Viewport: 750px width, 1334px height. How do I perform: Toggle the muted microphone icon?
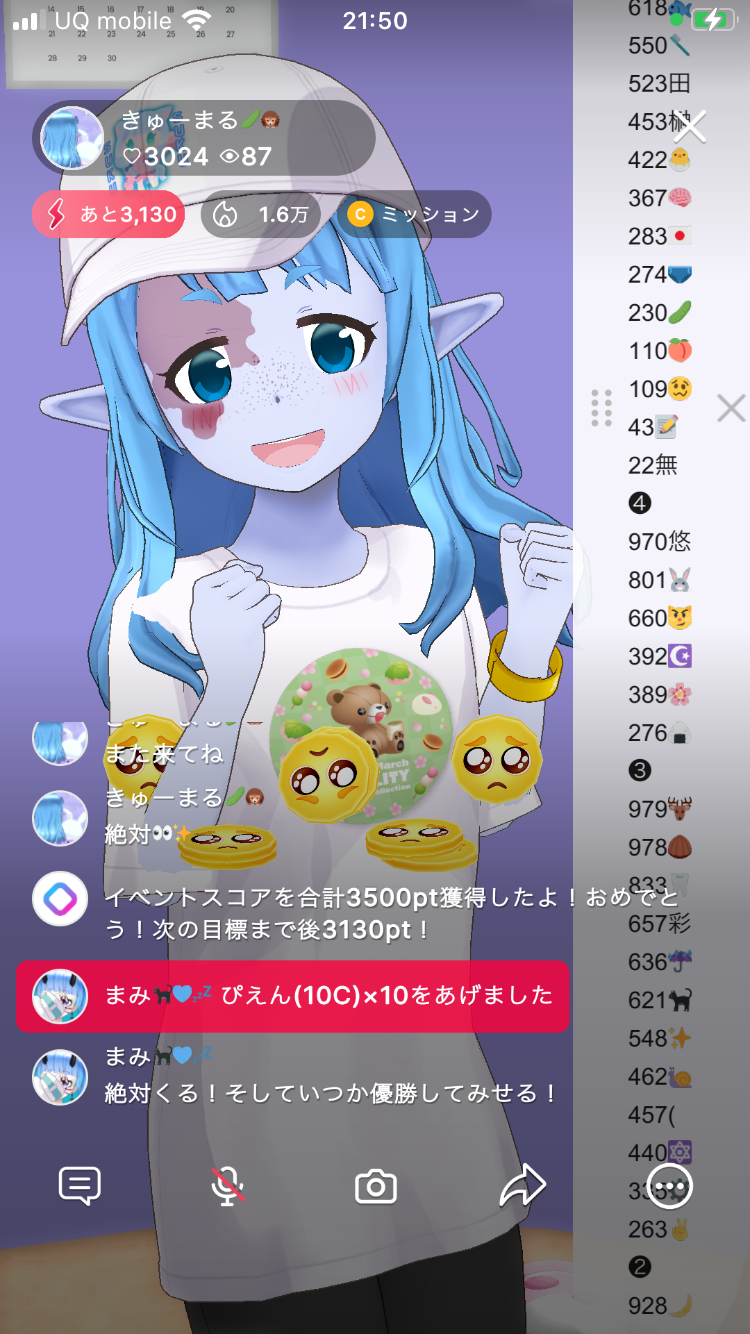228,1187
